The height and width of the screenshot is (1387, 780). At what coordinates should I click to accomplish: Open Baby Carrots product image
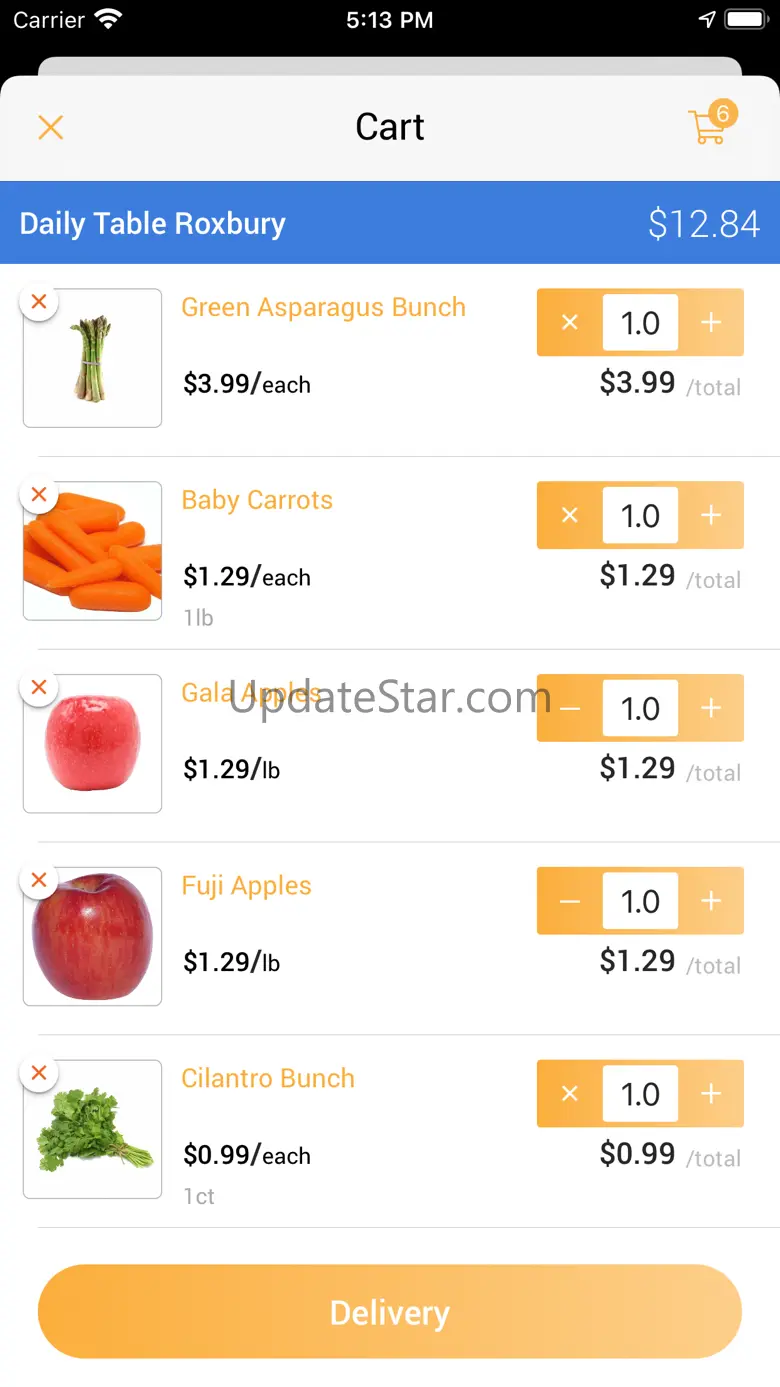[93, 552]
